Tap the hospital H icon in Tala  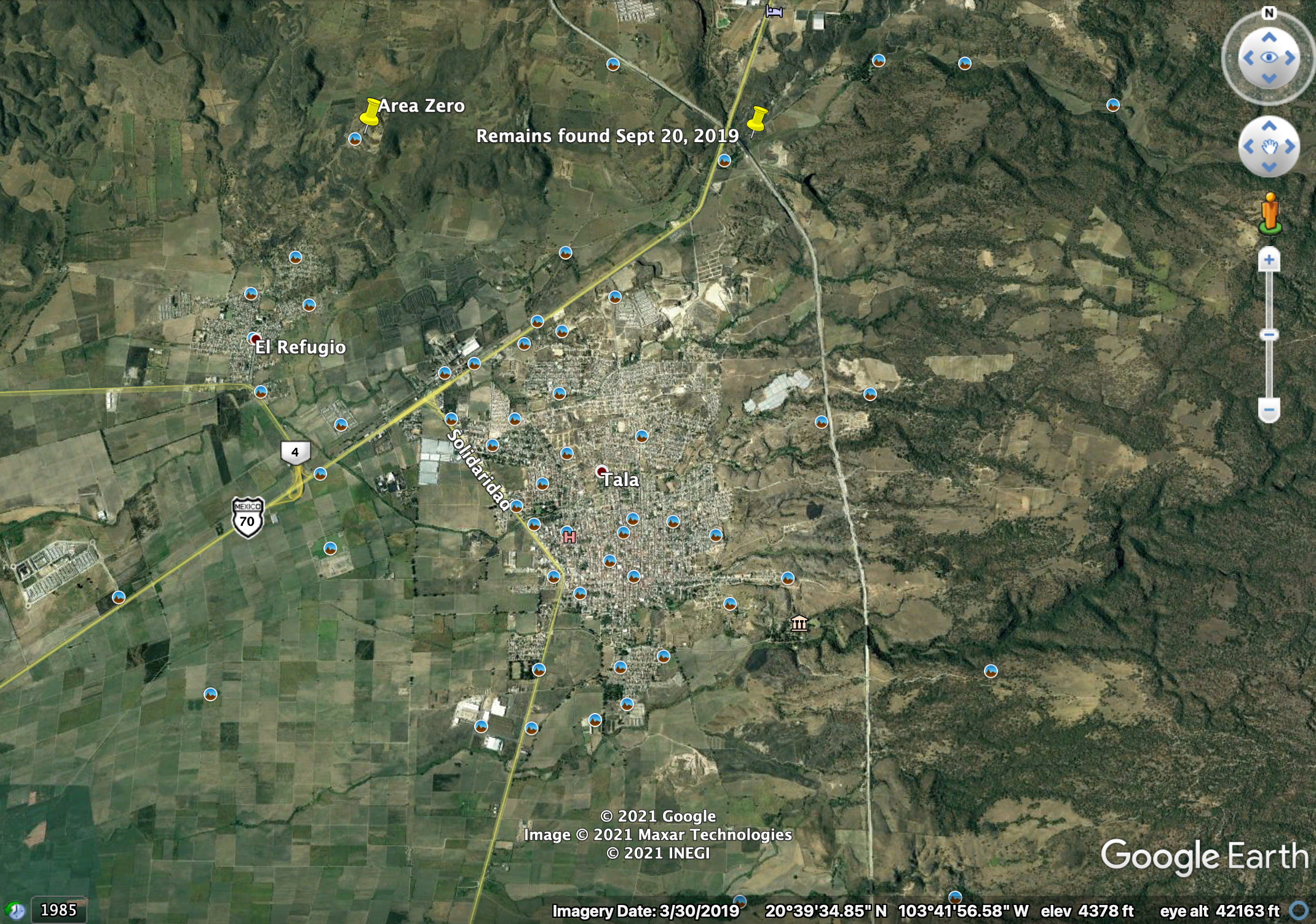point(569,537)
